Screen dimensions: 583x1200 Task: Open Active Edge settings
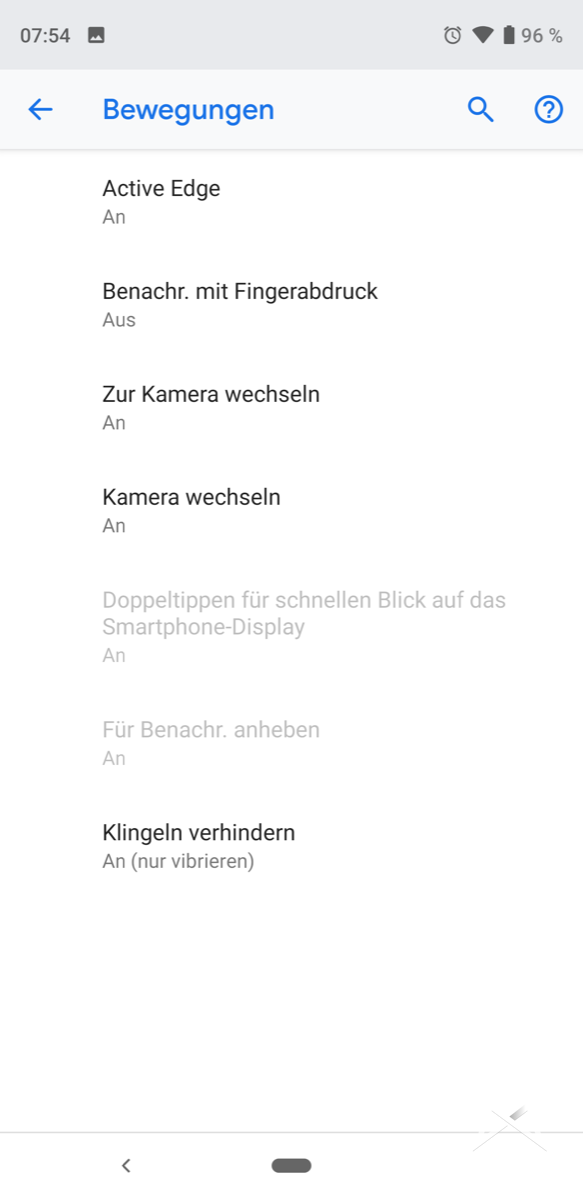[x=291, y=201]
